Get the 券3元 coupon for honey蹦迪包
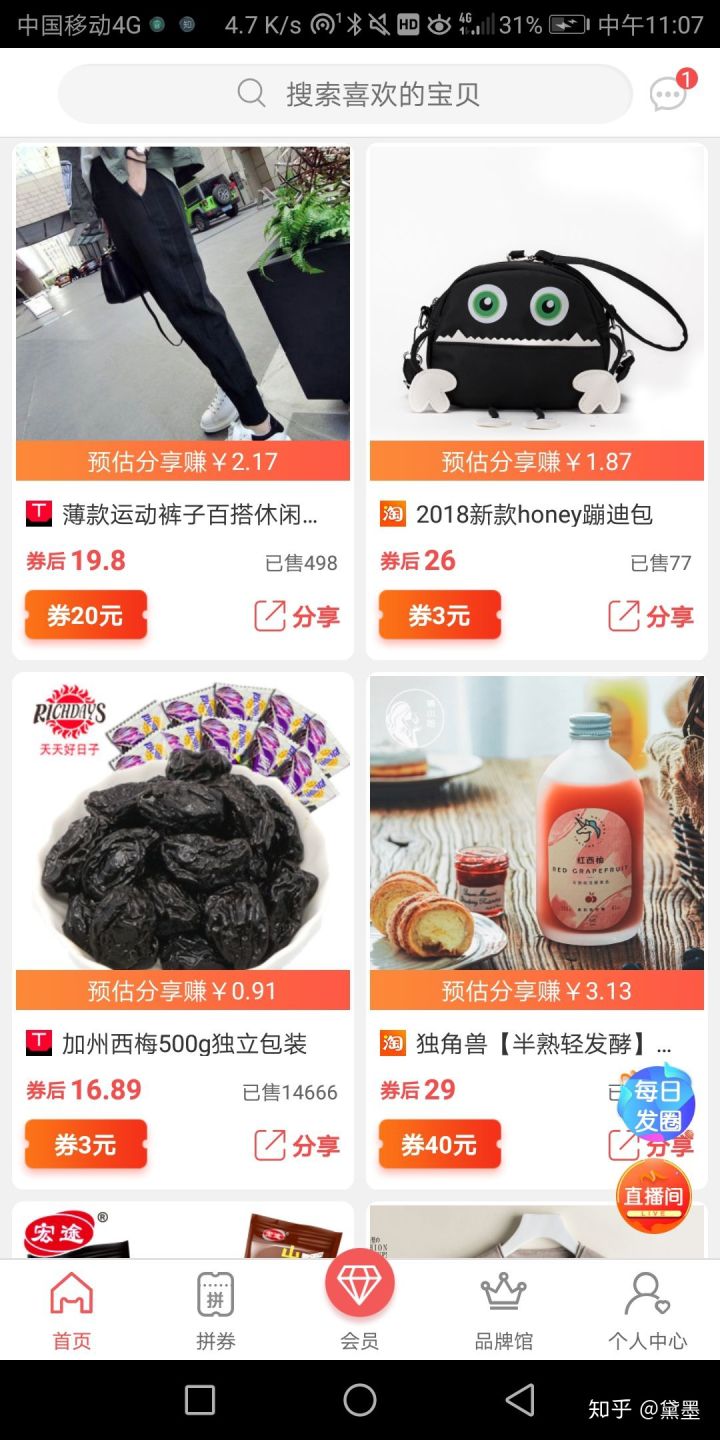 [439, 615]
